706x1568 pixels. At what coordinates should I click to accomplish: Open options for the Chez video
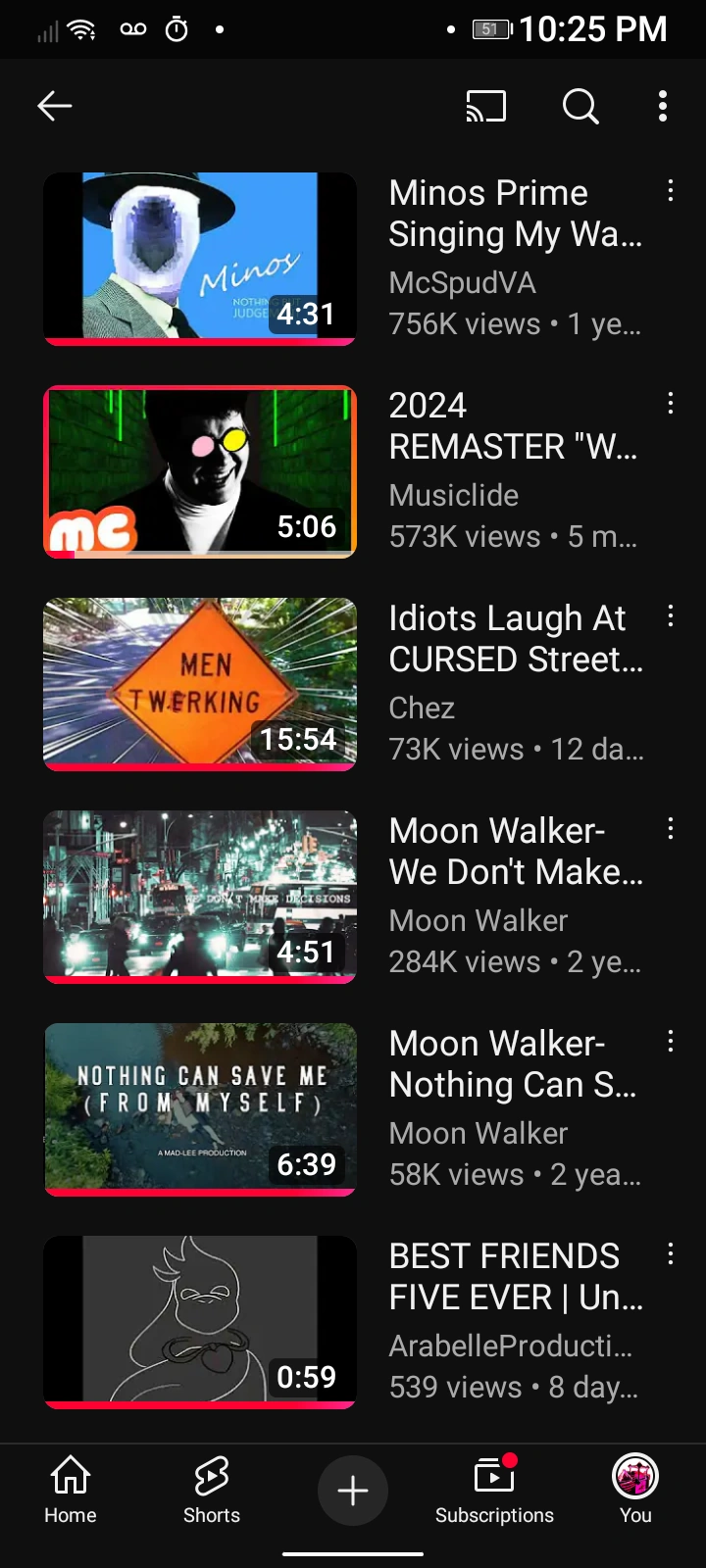pos(671,616)
